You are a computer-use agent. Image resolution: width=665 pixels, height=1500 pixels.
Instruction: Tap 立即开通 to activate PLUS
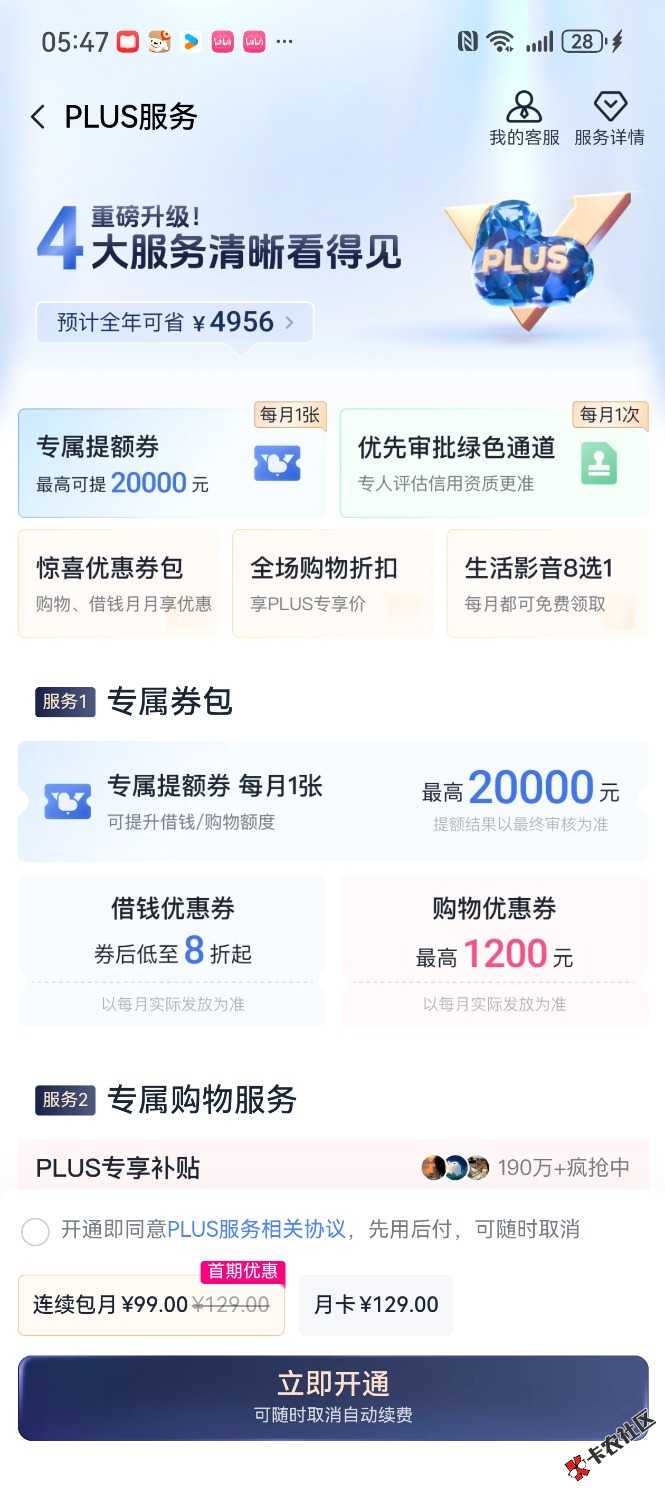(332, 1397)
